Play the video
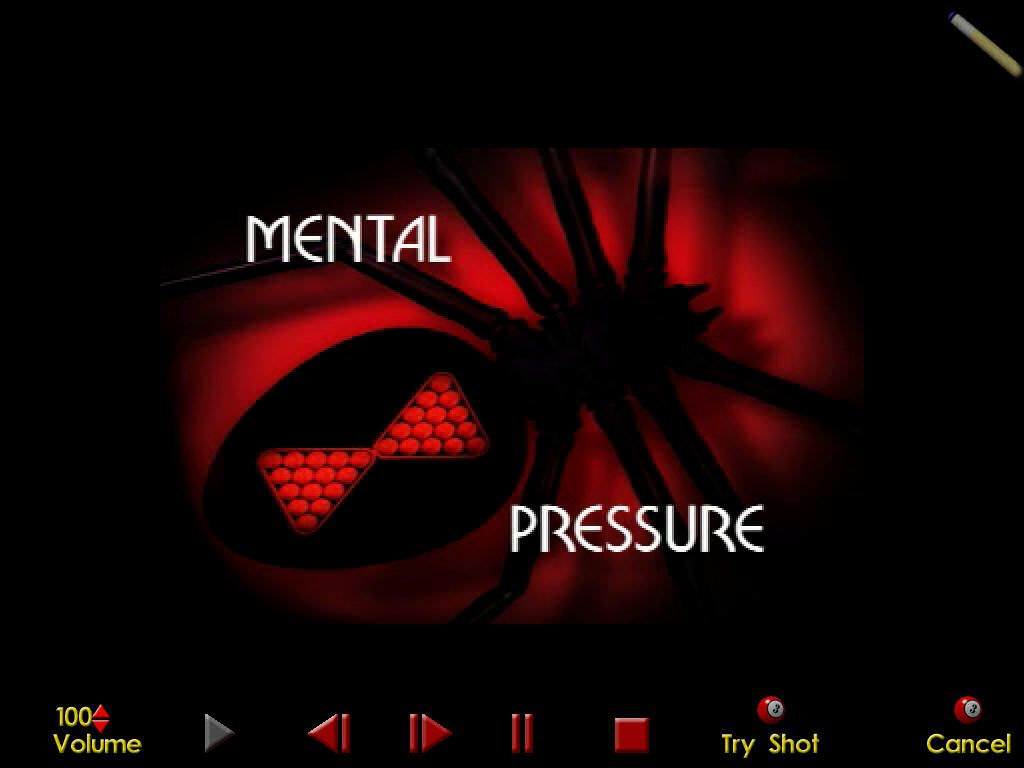The height and width of the screenshot is (768, 1024). pyautogui.click(x=218, y=733)
